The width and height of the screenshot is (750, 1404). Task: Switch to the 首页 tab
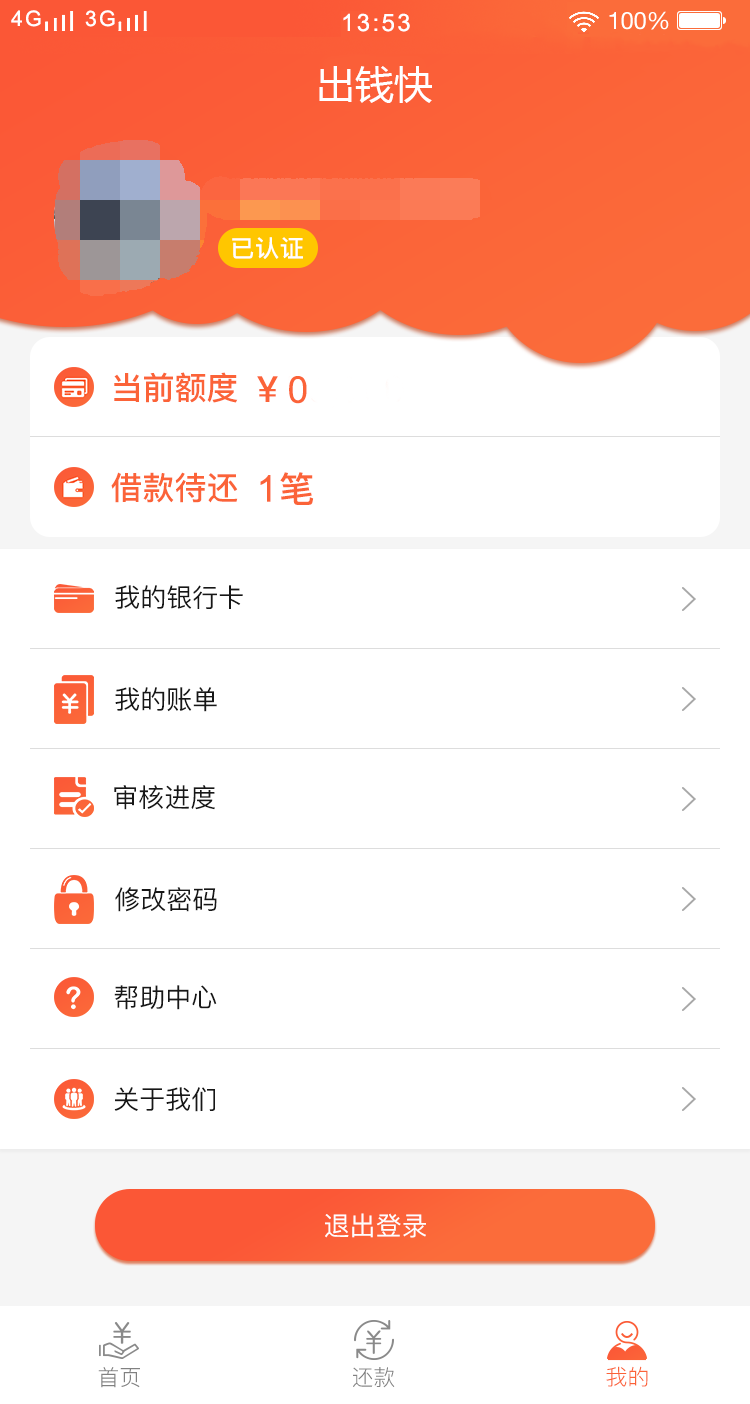pos(120,1355)
